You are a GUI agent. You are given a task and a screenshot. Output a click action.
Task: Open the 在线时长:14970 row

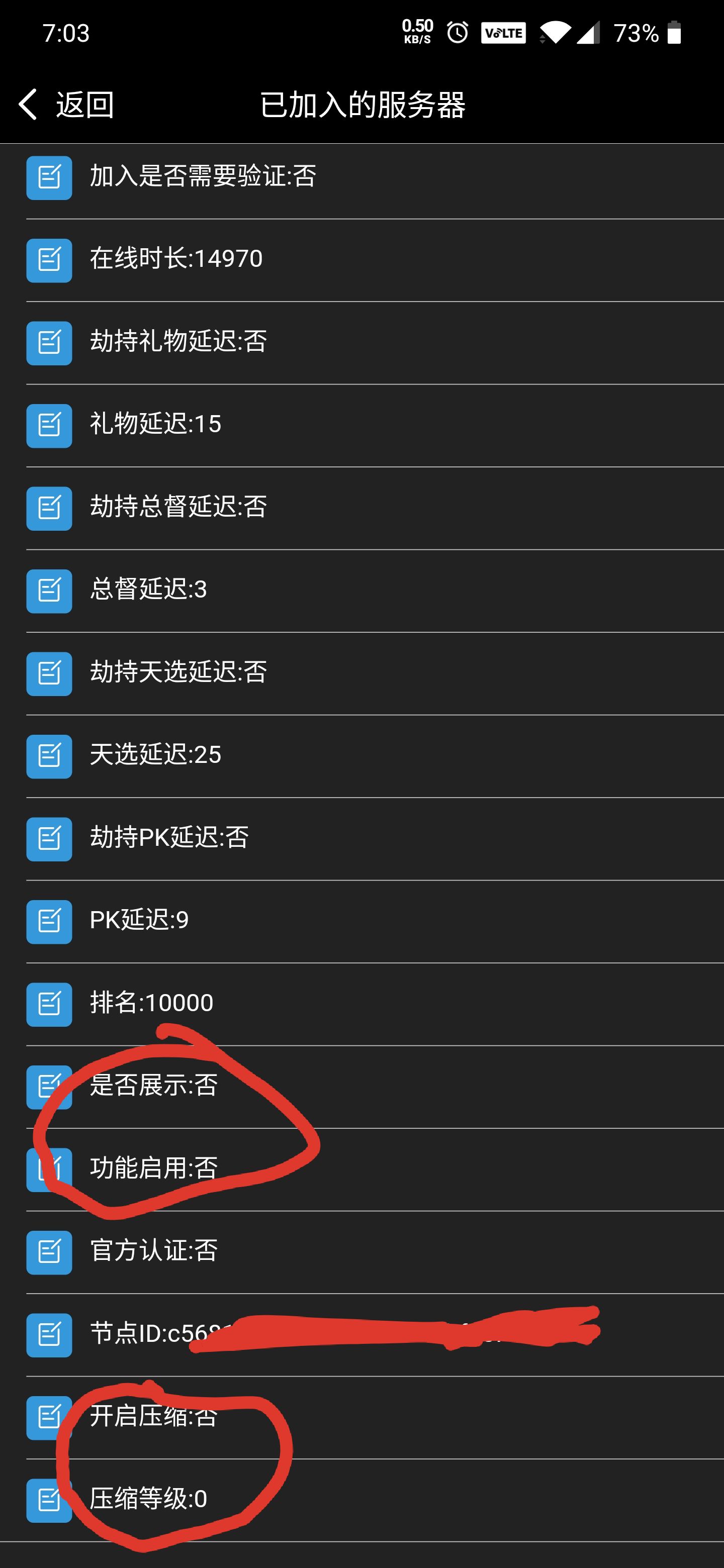tap(176, 260)
